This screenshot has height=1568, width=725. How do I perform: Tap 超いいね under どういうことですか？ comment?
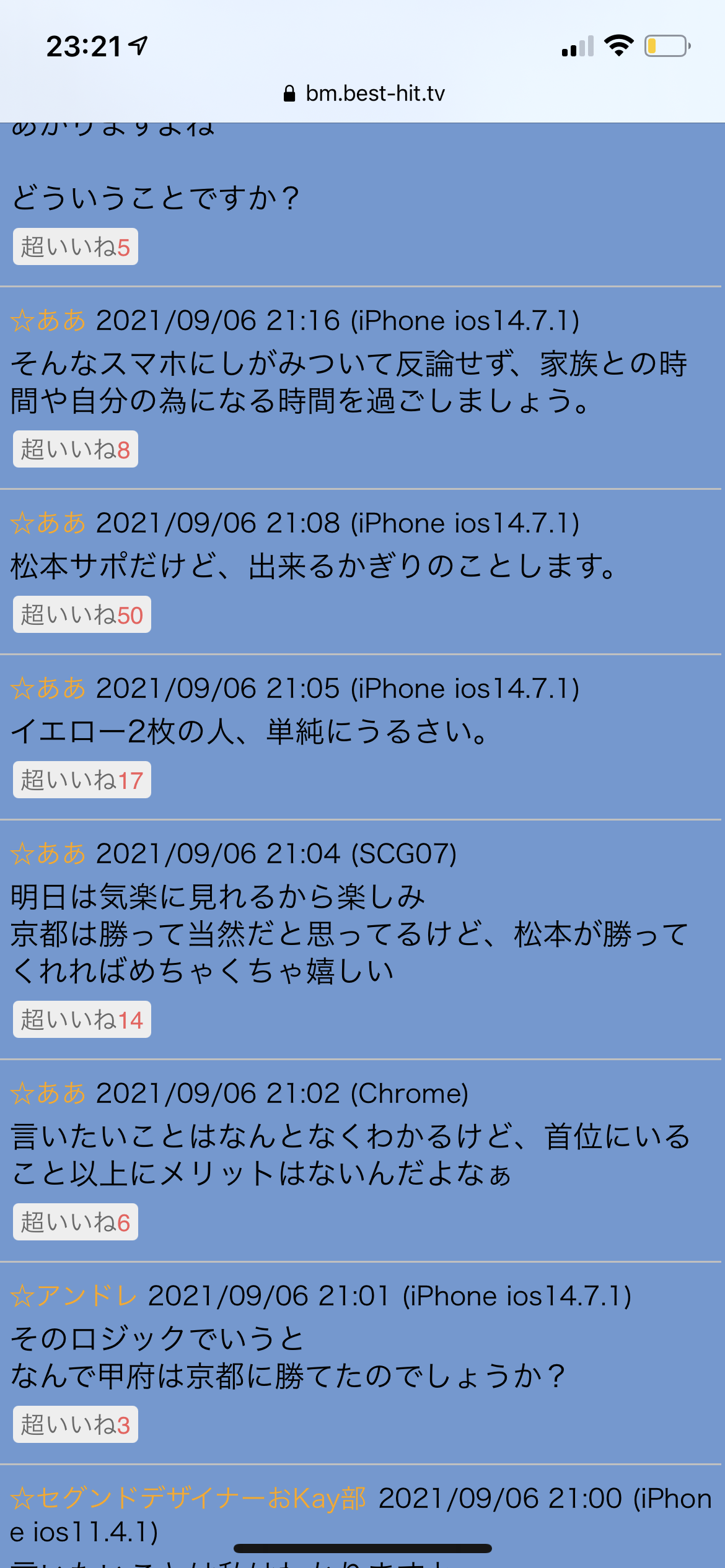pyautogui.click(x=75, y=247)
